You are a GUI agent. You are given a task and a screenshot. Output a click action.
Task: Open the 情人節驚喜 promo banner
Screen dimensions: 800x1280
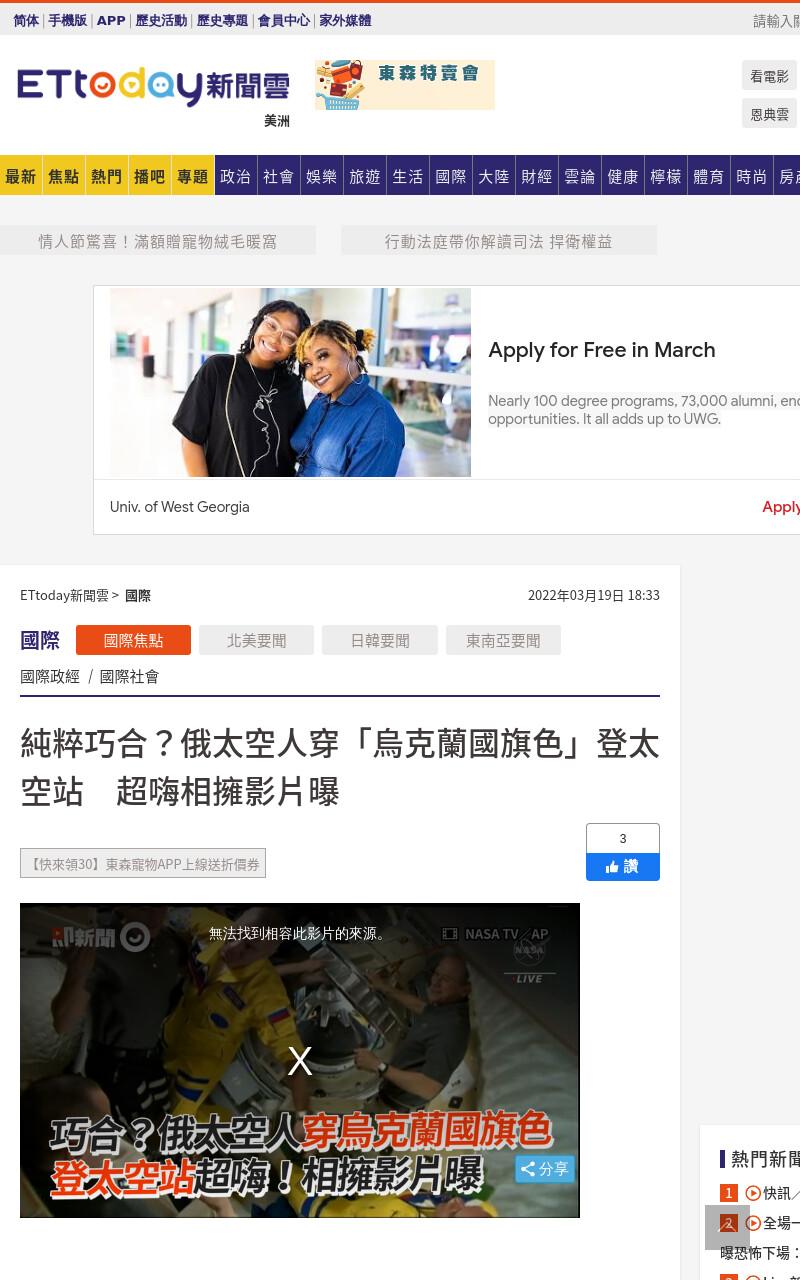[158, 241]
